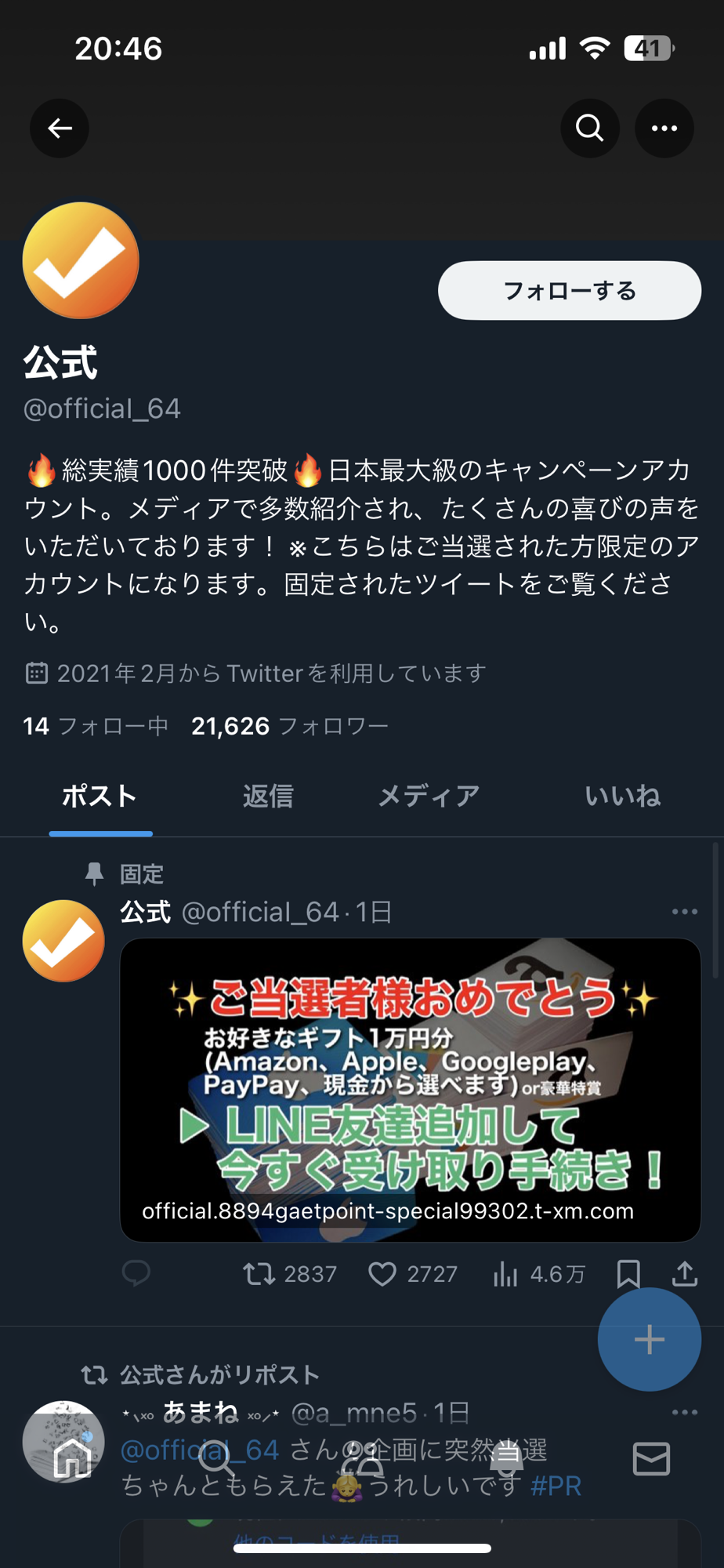The height and width of the screenshot is (1568, 724).
Task: Select the ポスト tab
Action: tap(100, 797)
